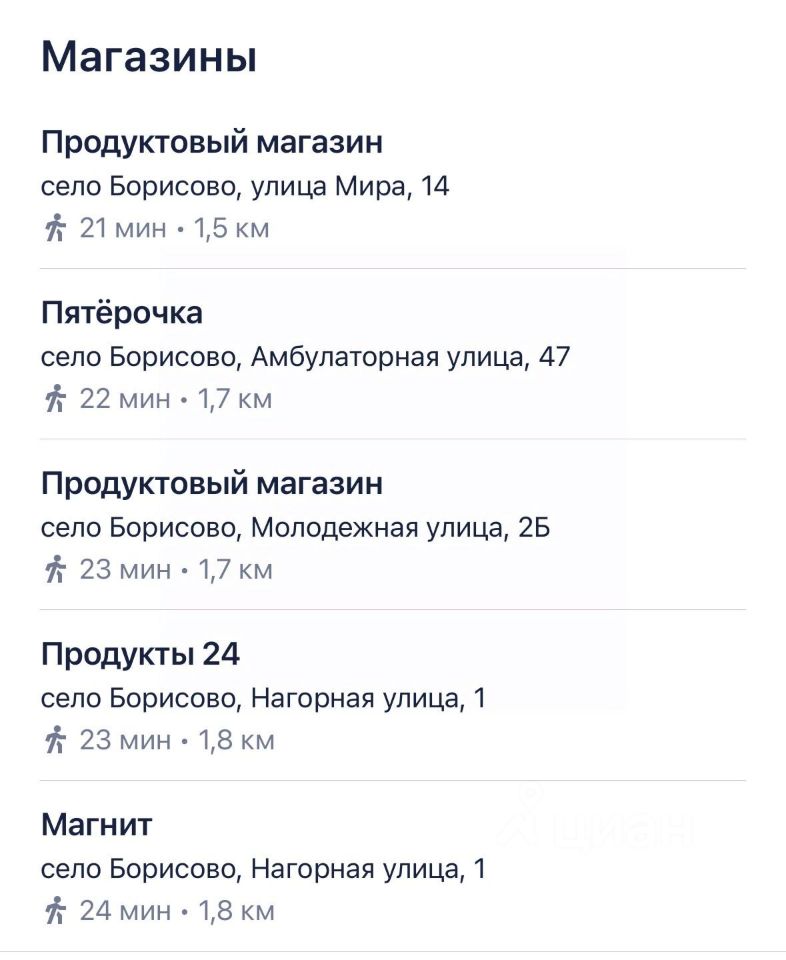Open the Пятёрочка store entry

click(122, 313)
